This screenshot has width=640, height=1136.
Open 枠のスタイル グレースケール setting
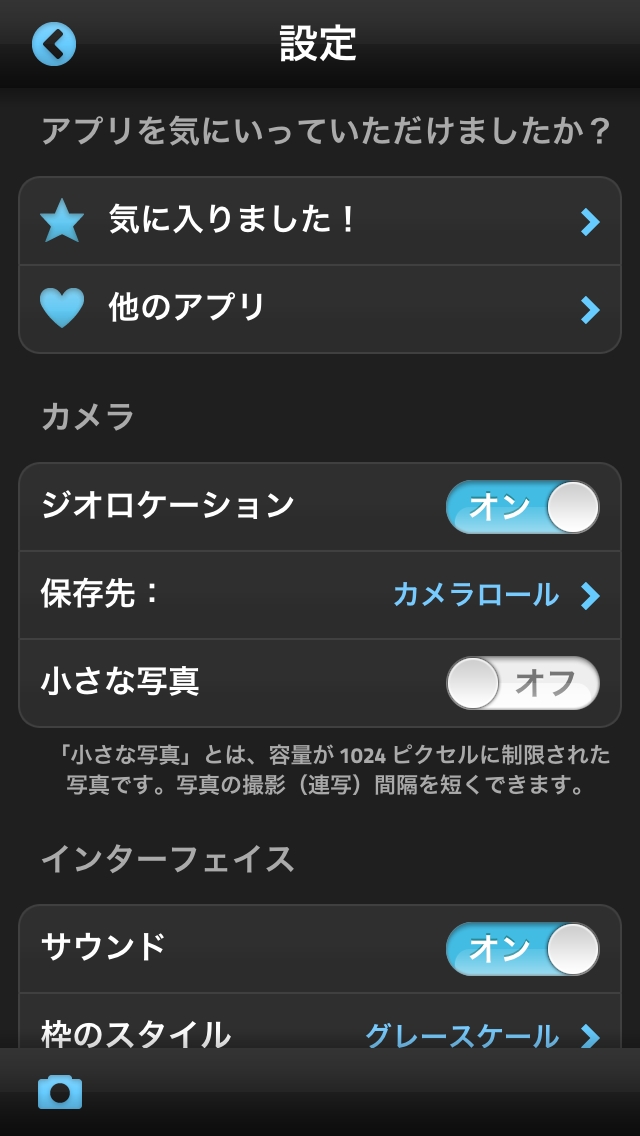click(320, 1022)
